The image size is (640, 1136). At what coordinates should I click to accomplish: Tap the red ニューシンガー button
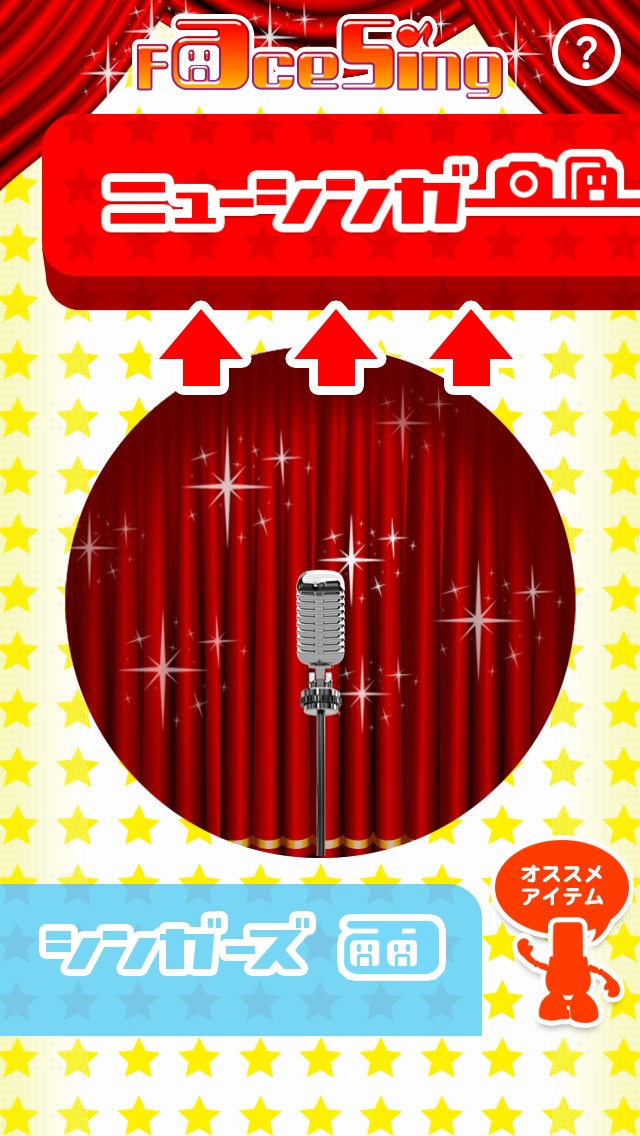341,211
